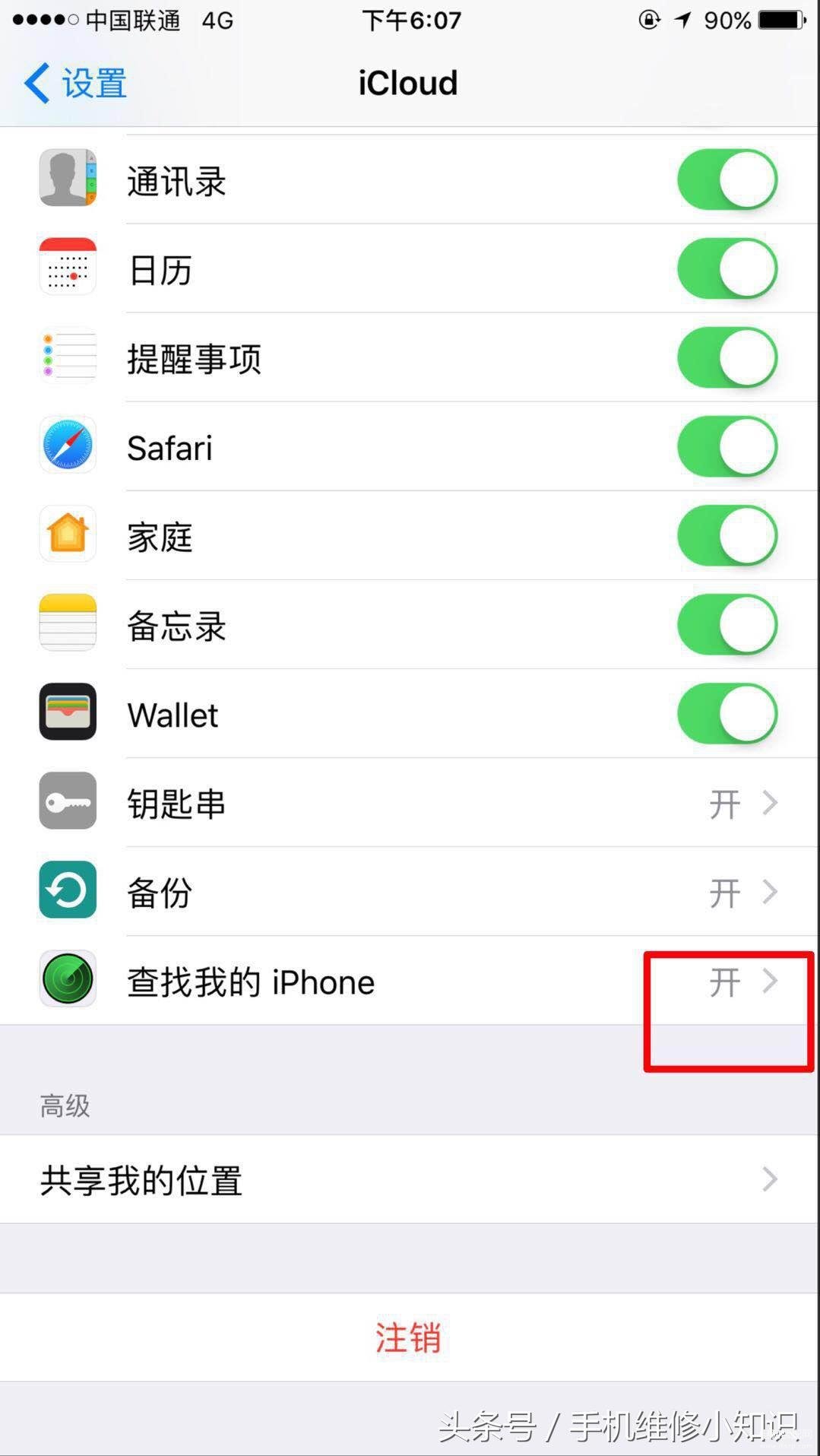Go back to 设置

[x=74, y=83]
